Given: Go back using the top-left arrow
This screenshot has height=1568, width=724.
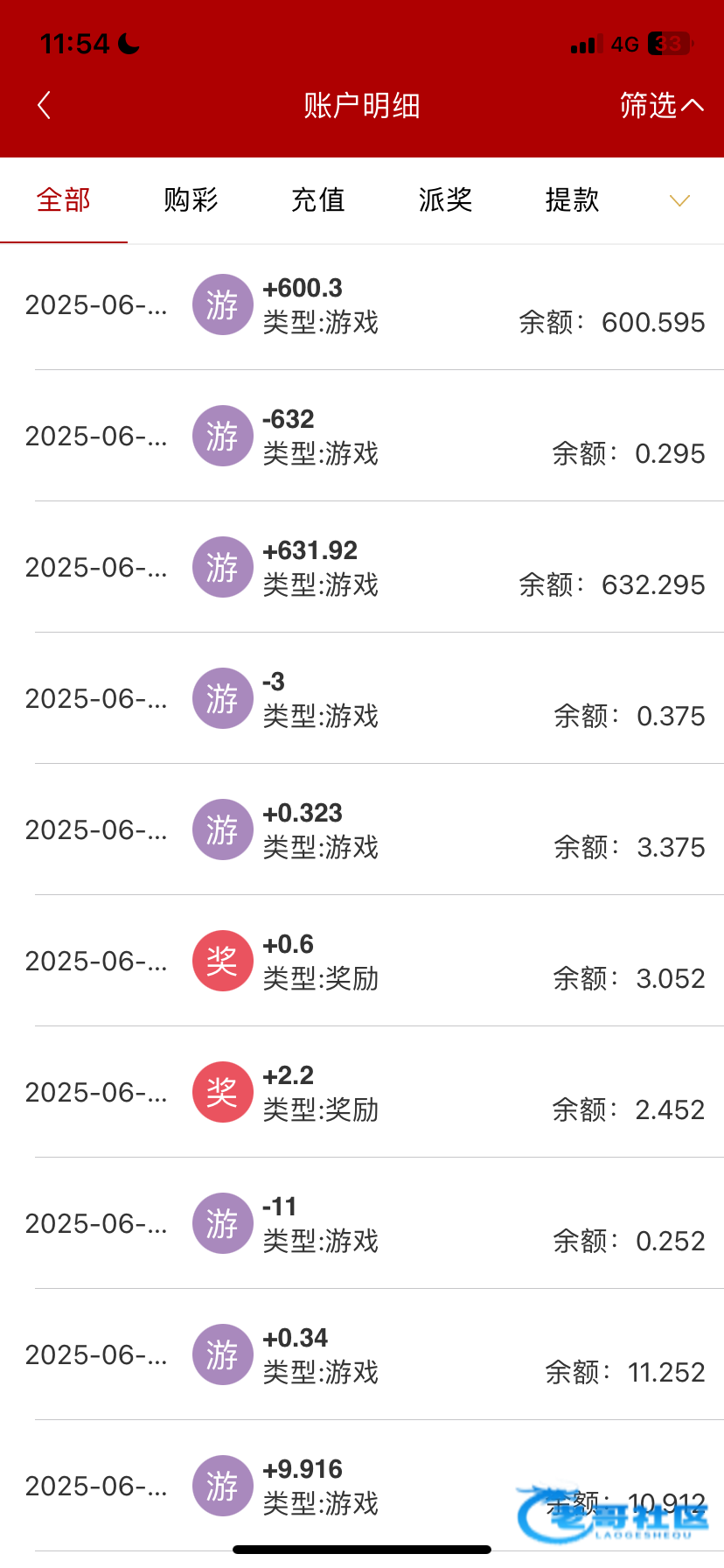Looking at the screenshot, I should [x=45, y=106].
